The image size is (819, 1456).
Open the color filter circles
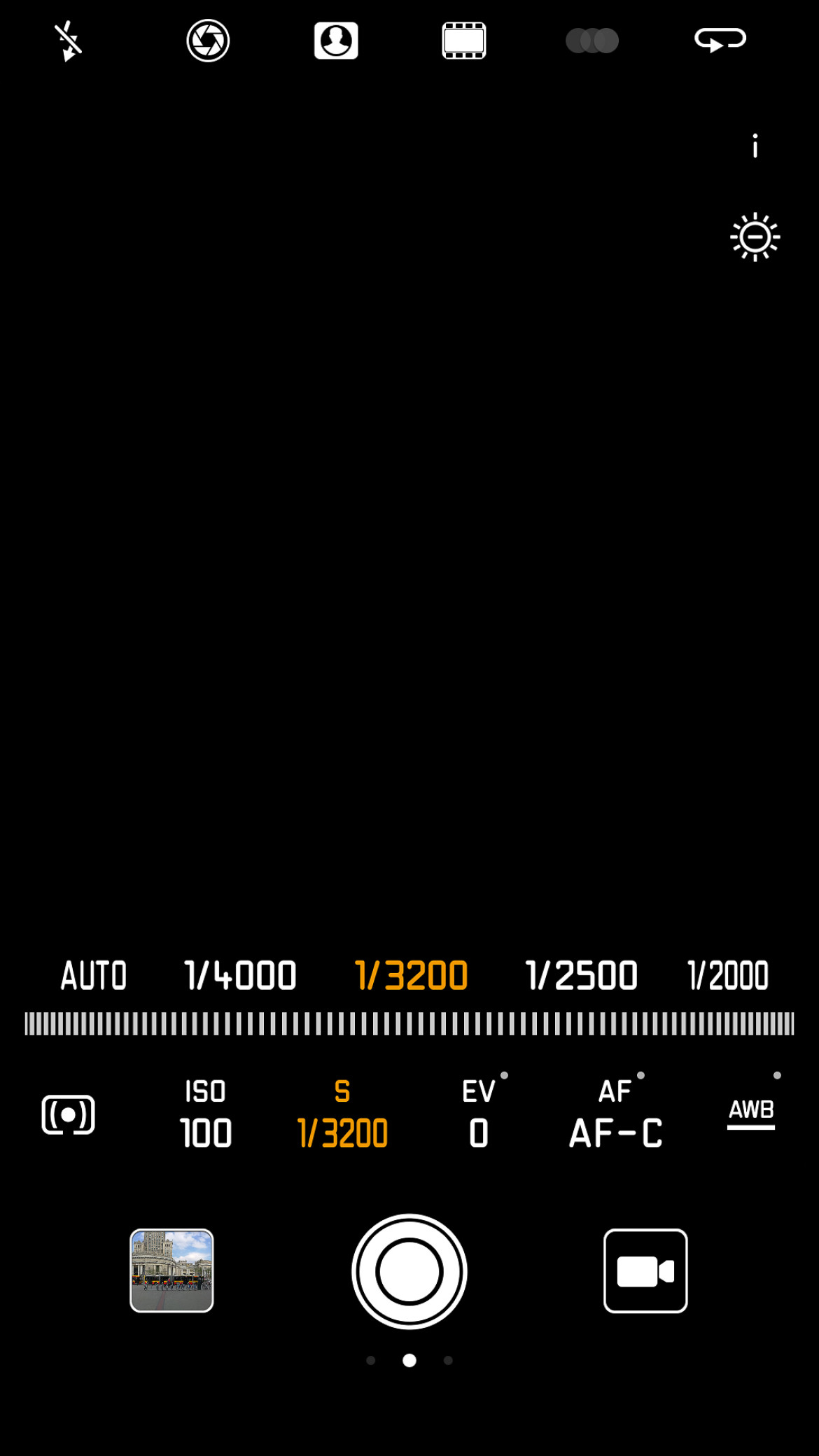(x=592, y=41)
